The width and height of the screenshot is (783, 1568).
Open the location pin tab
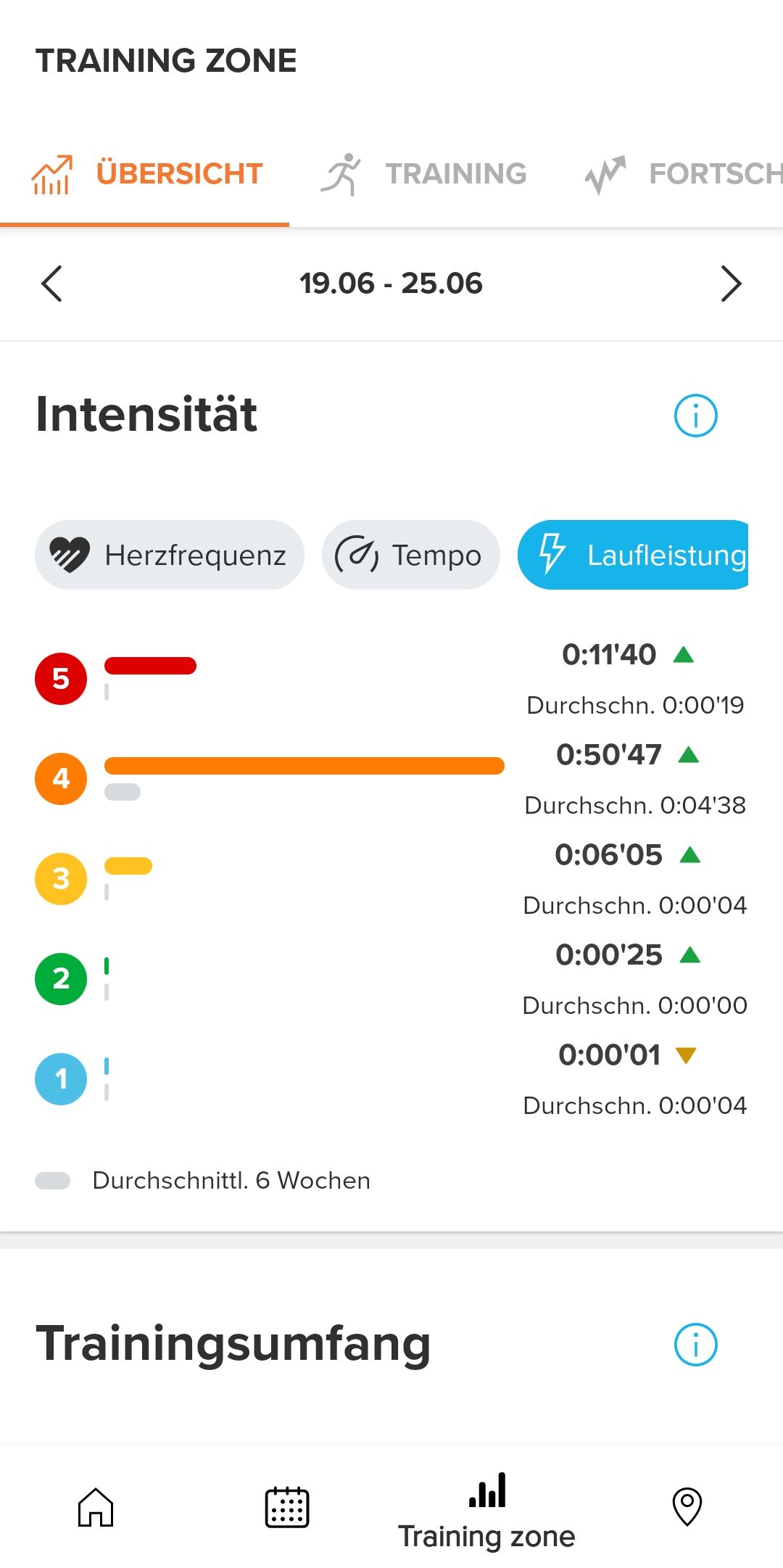point(687,1507)
